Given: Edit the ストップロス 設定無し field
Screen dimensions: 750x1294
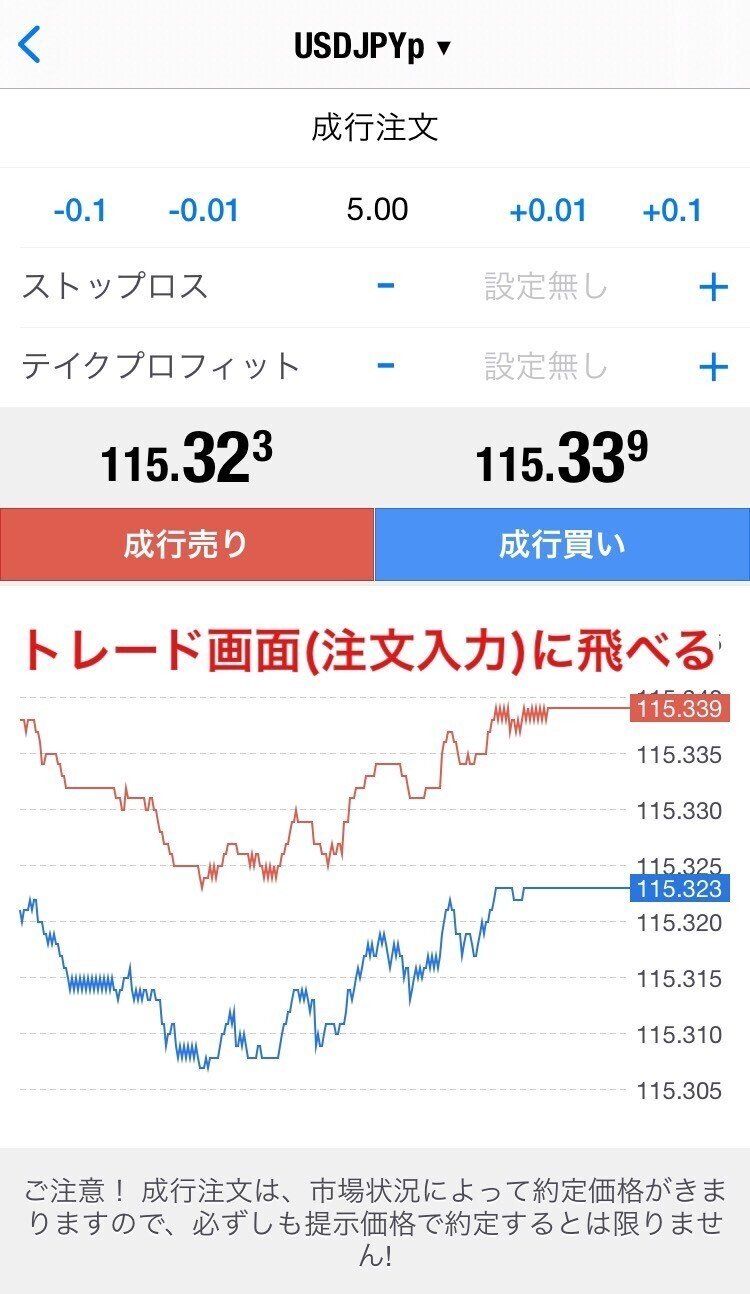Looking at the screenshot, I should coord(546,287).
